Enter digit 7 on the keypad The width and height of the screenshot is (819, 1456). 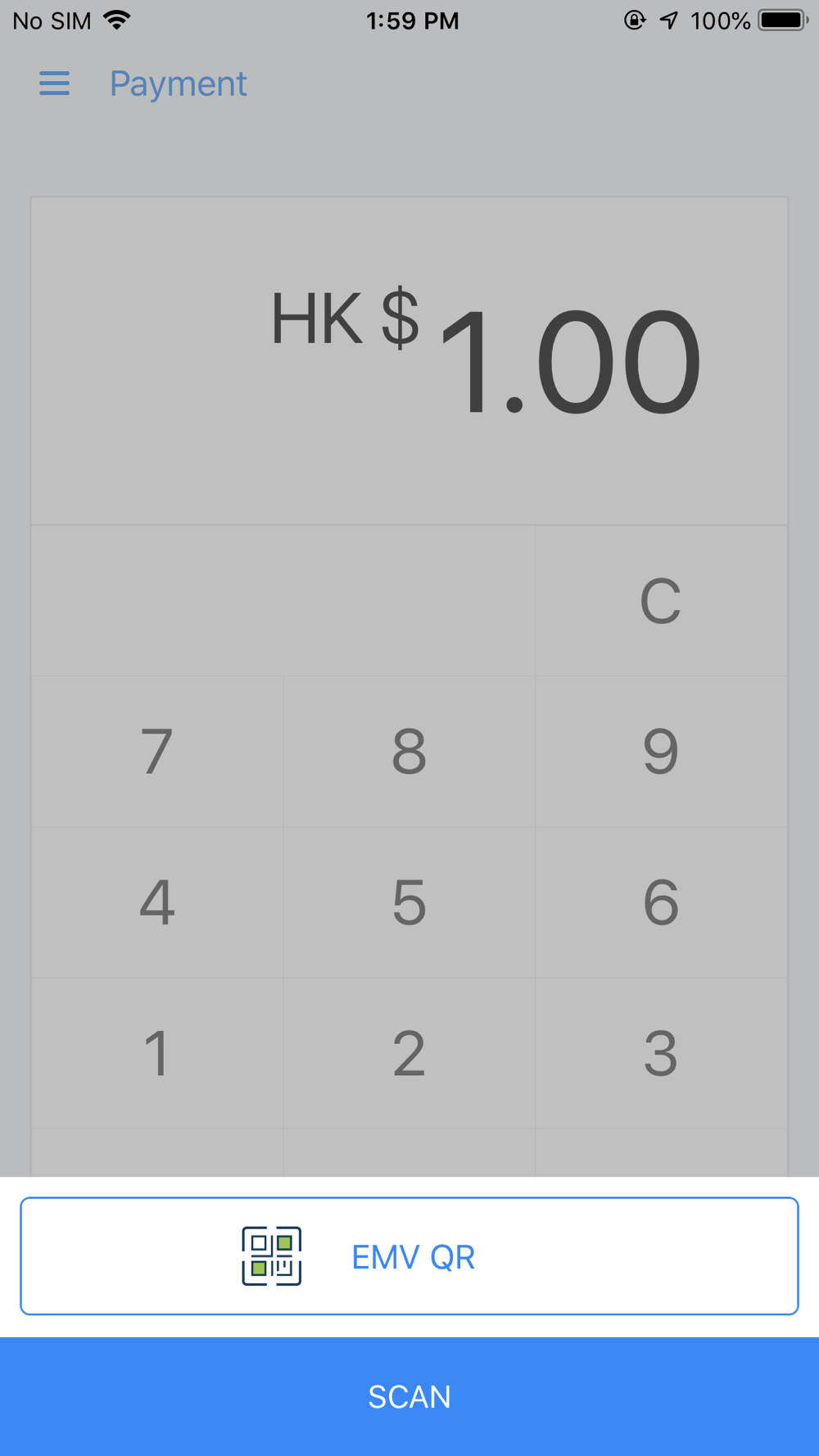click(157, 752)
